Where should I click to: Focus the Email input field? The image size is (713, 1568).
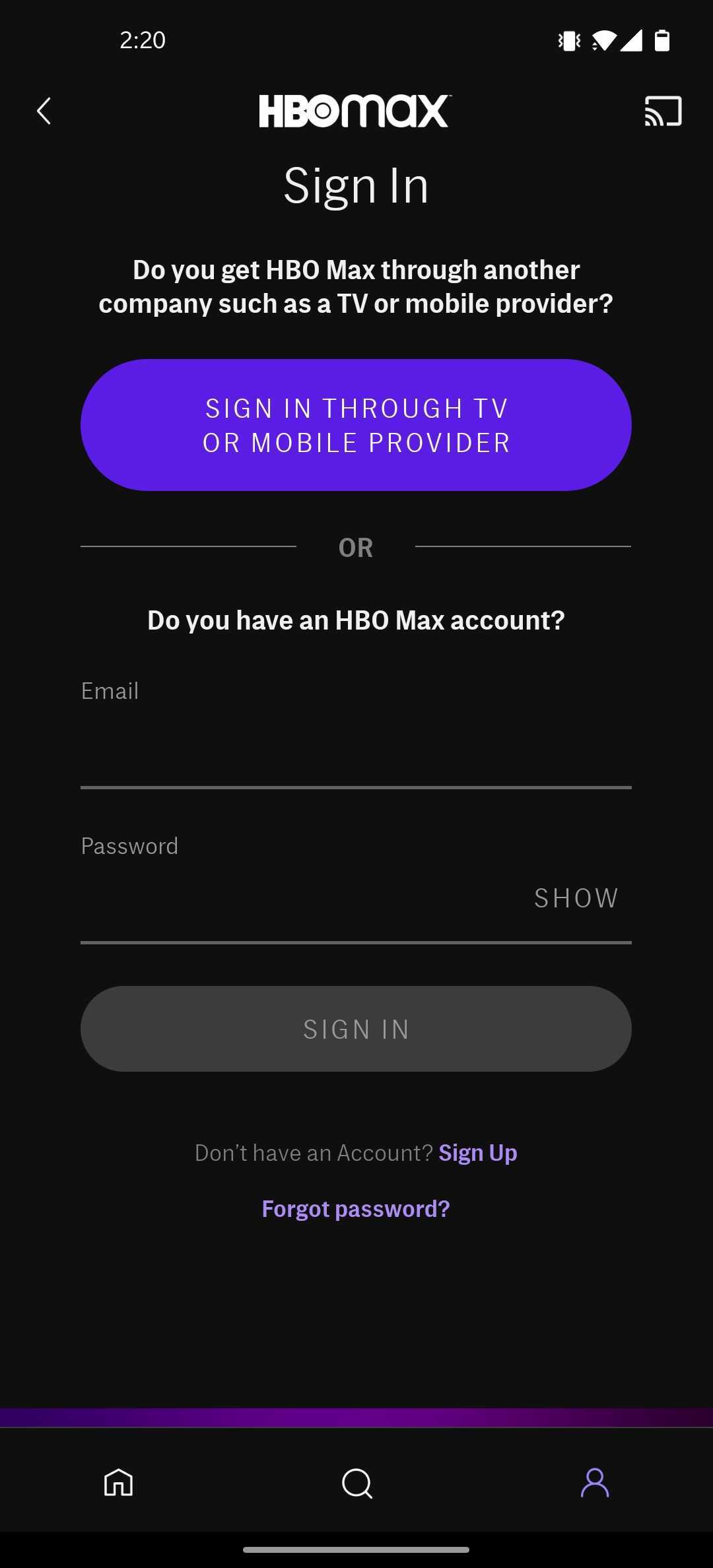(x=356, y=752)
